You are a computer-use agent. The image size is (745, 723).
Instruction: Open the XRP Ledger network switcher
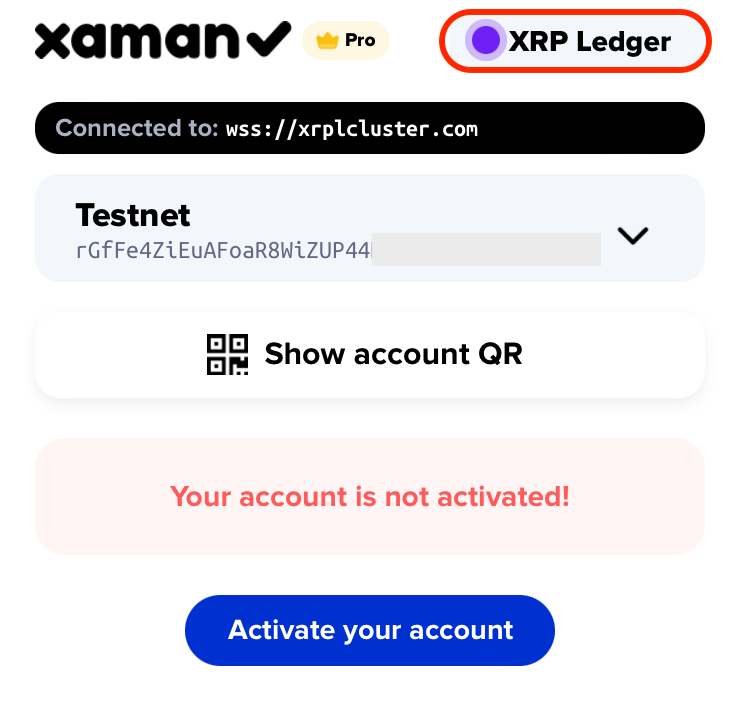[575, 41]
